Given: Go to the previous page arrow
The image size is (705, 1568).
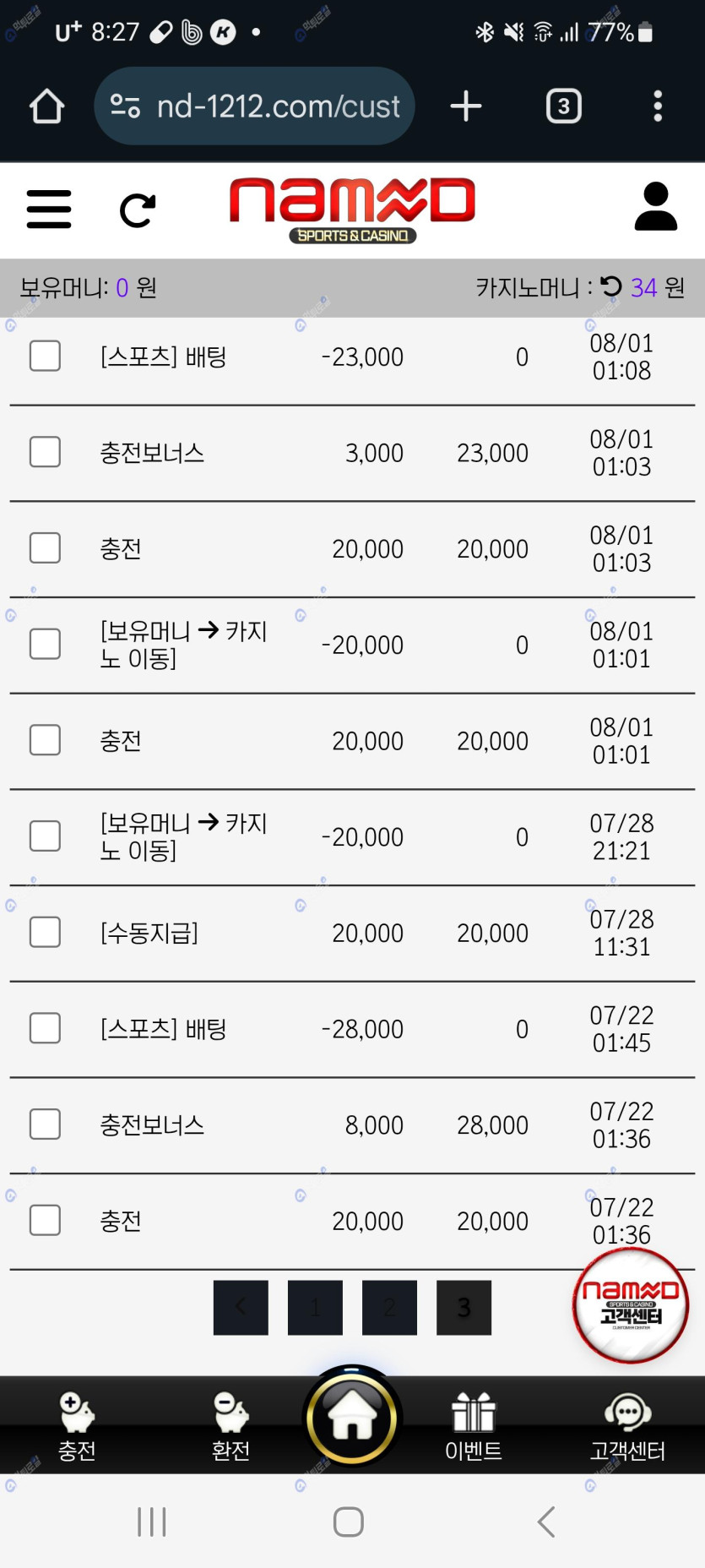Looking at the screenshot, I should 241,1308.
